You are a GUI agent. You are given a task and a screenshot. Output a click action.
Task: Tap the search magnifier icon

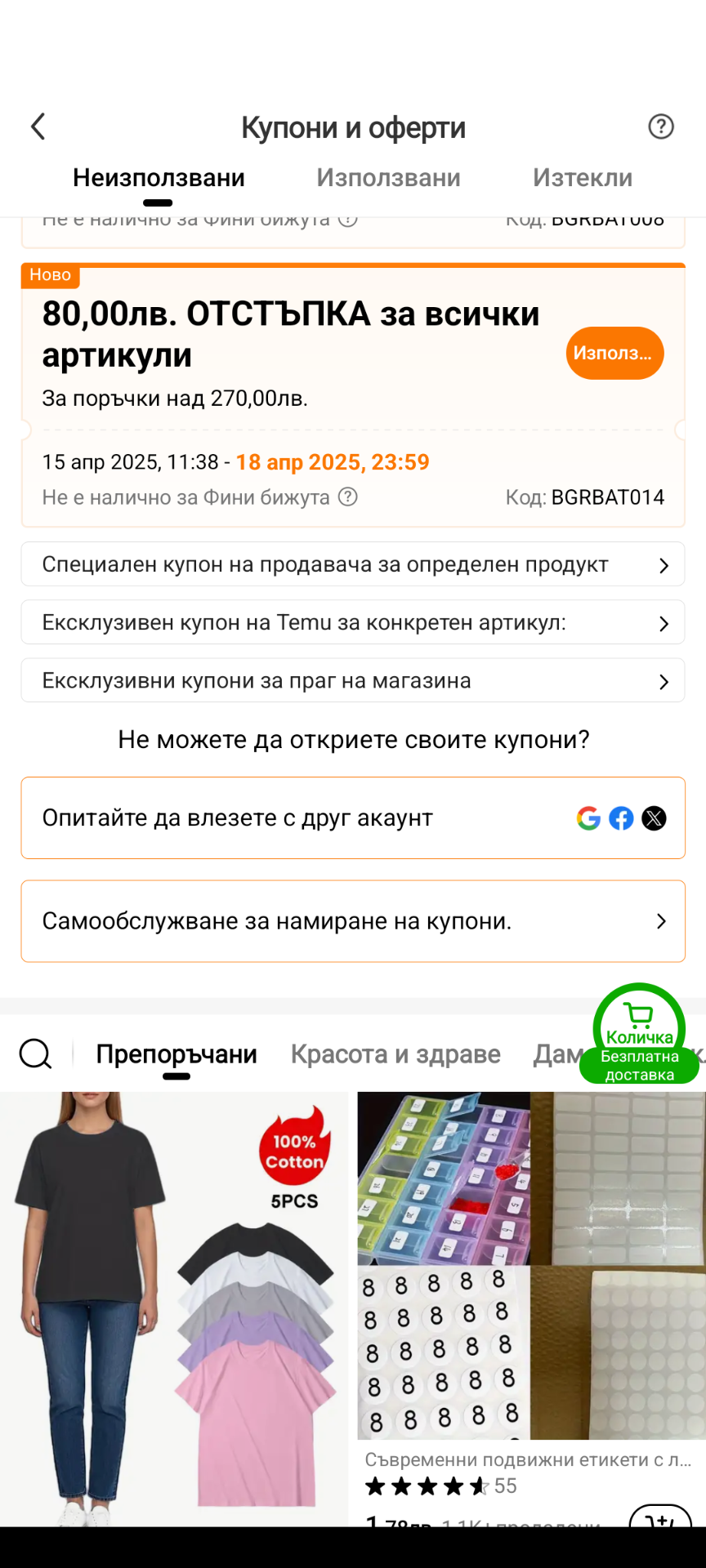point(36,1054)
